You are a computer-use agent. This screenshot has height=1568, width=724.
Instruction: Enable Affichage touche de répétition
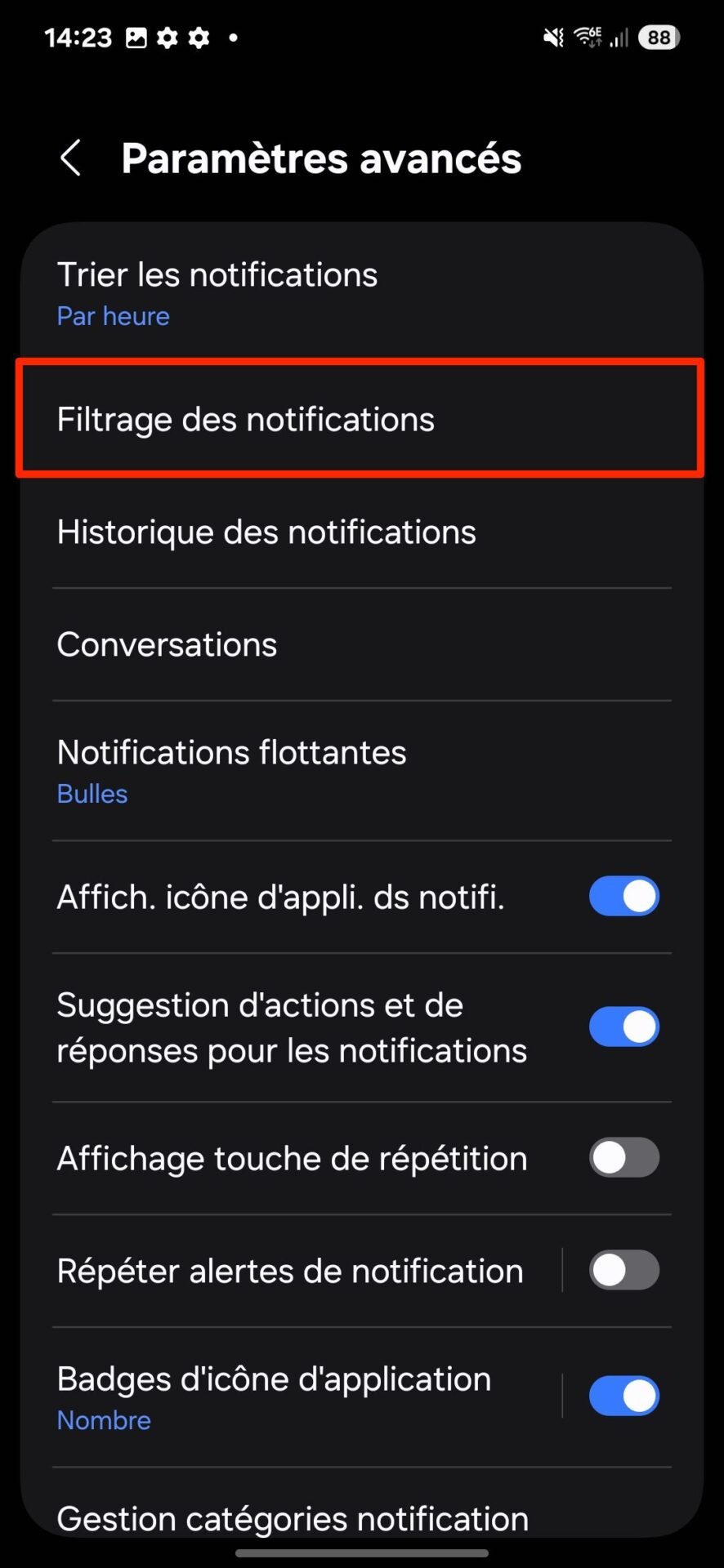(624, 1157)
